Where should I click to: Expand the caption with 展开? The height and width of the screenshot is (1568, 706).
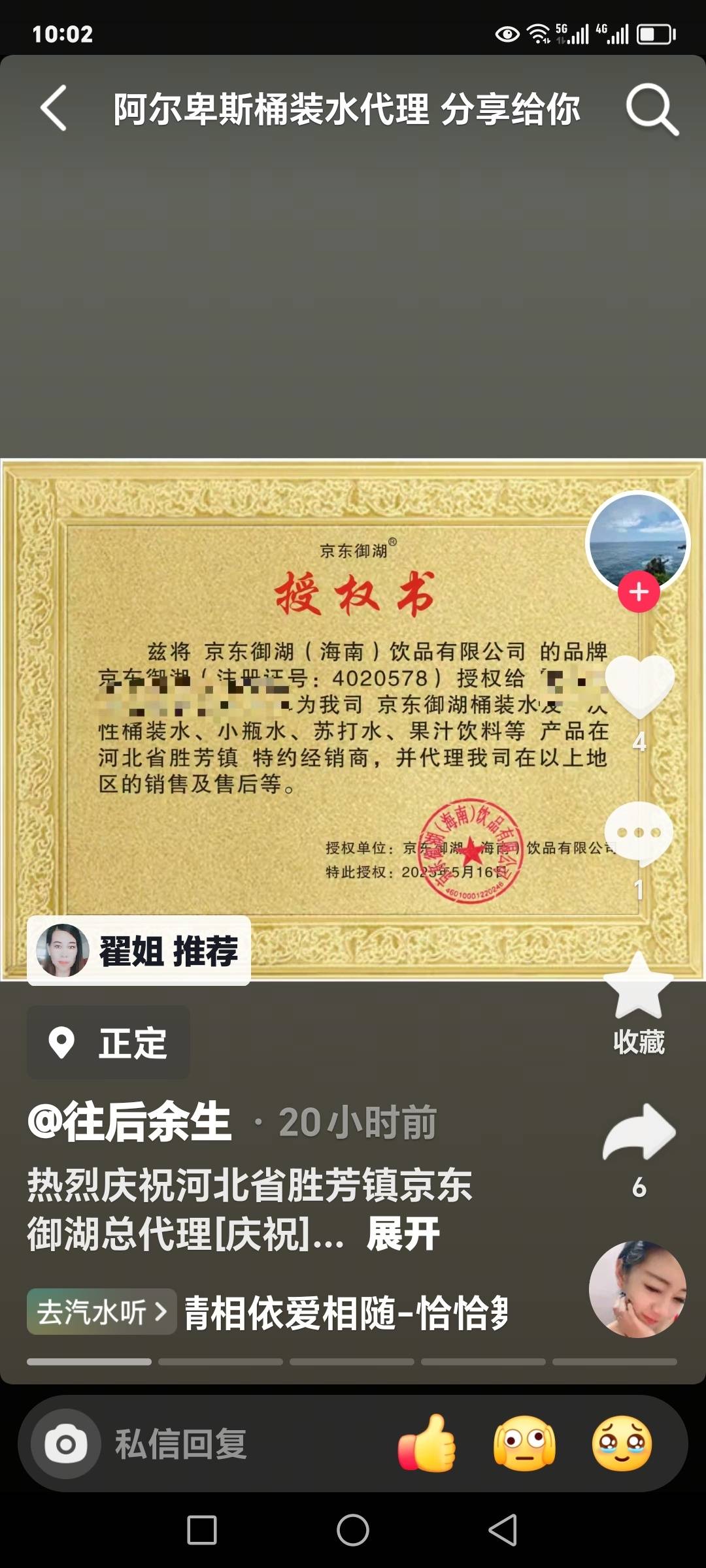[x=403, y=1234]
